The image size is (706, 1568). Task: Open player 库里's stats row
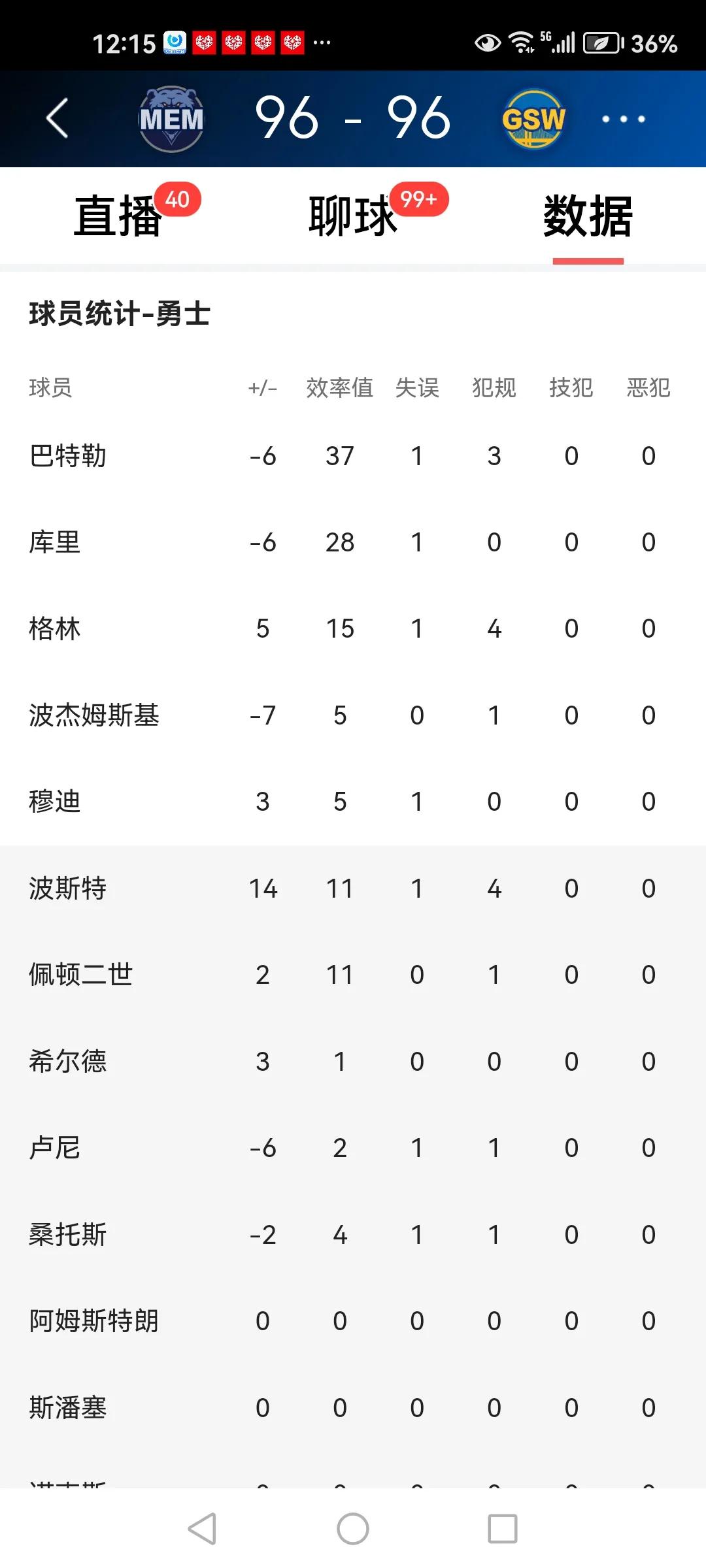point(353,542)
